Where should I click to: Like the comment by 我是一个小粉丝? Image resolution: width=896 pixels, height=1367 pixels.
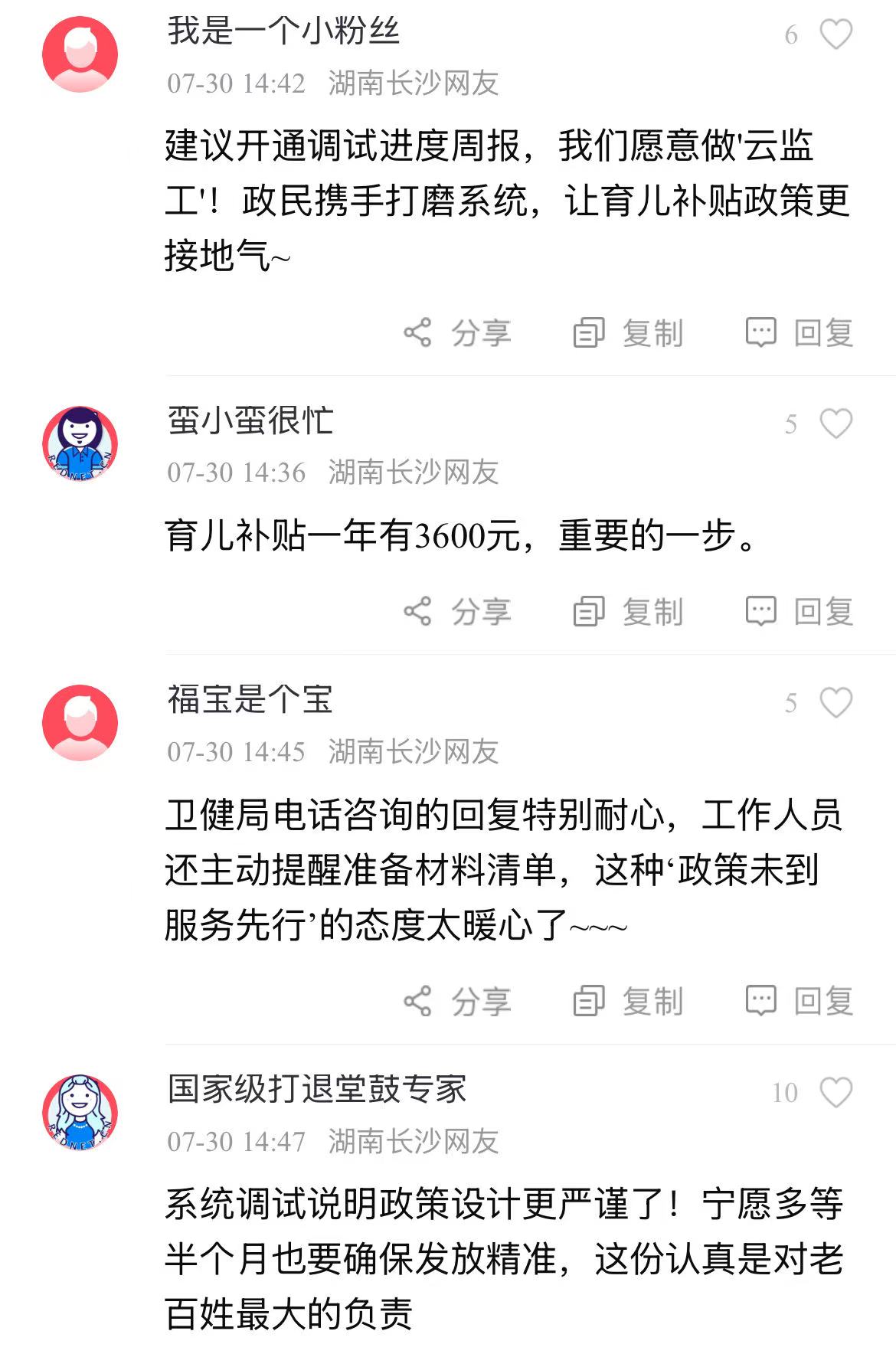pyautogui.click(x=836, y=34)
